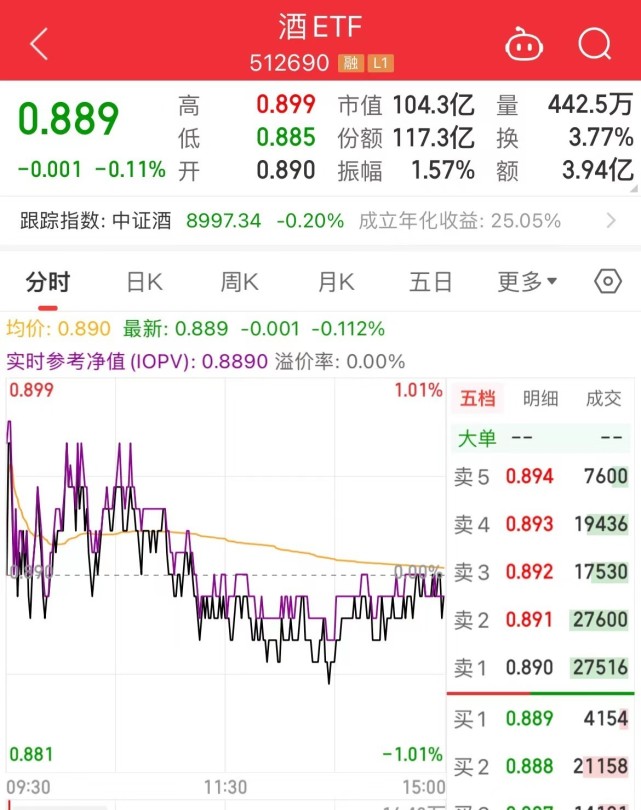Switch to the 周K chart tab
The image size is (641, 810).
[x=239, y=282]
